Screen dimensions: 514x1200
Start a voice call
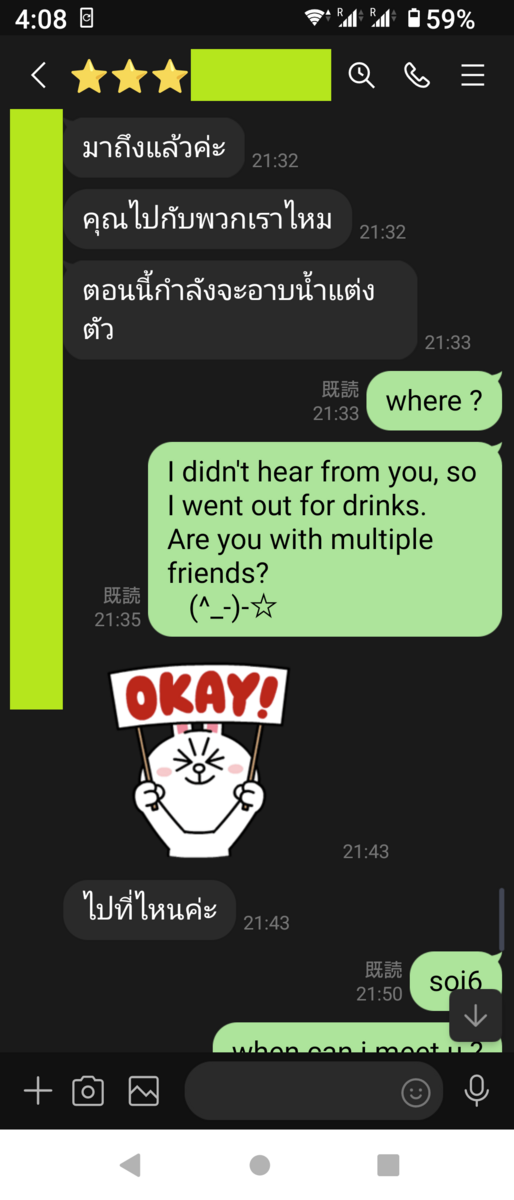tap(417, 75)
